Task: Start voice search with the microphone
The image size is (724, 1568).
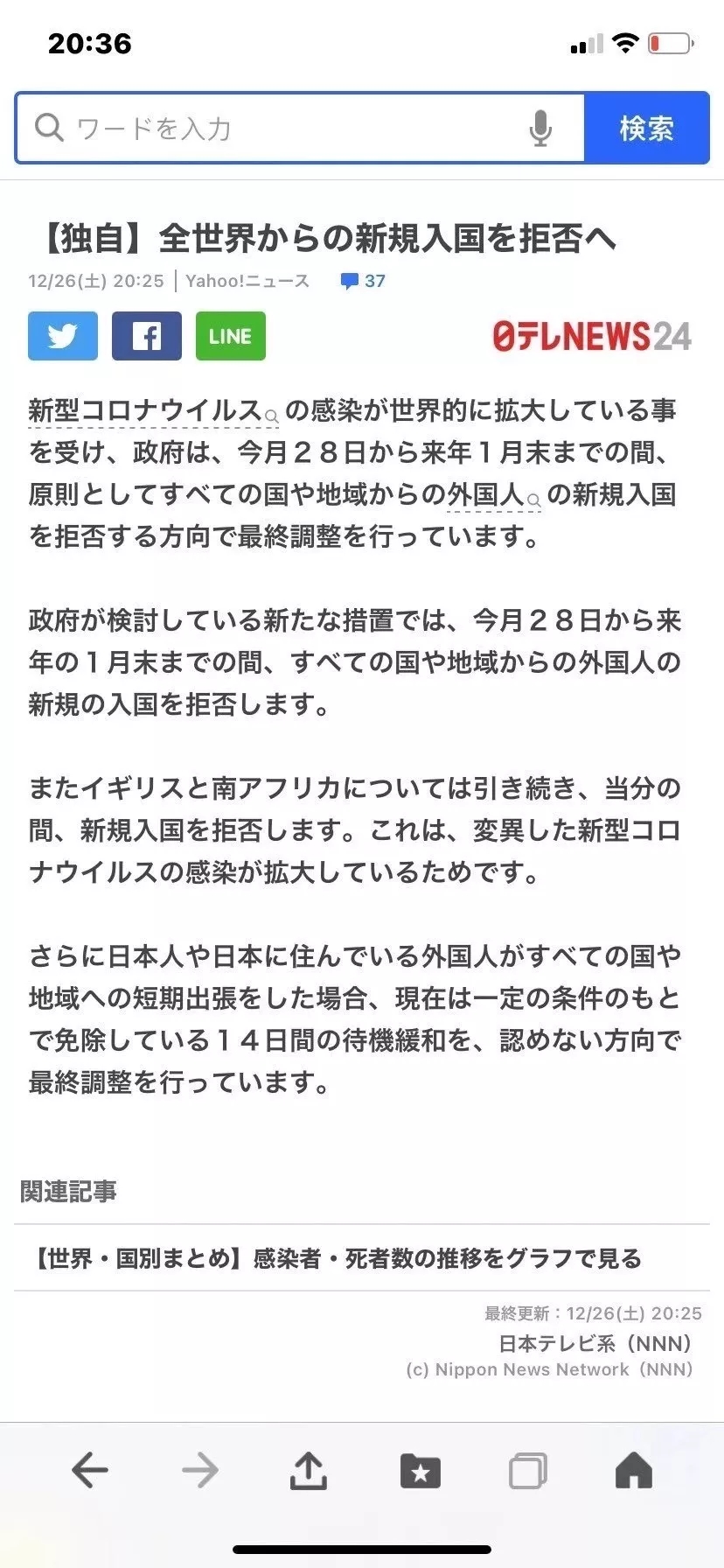Action: click(x=540, y=129)
